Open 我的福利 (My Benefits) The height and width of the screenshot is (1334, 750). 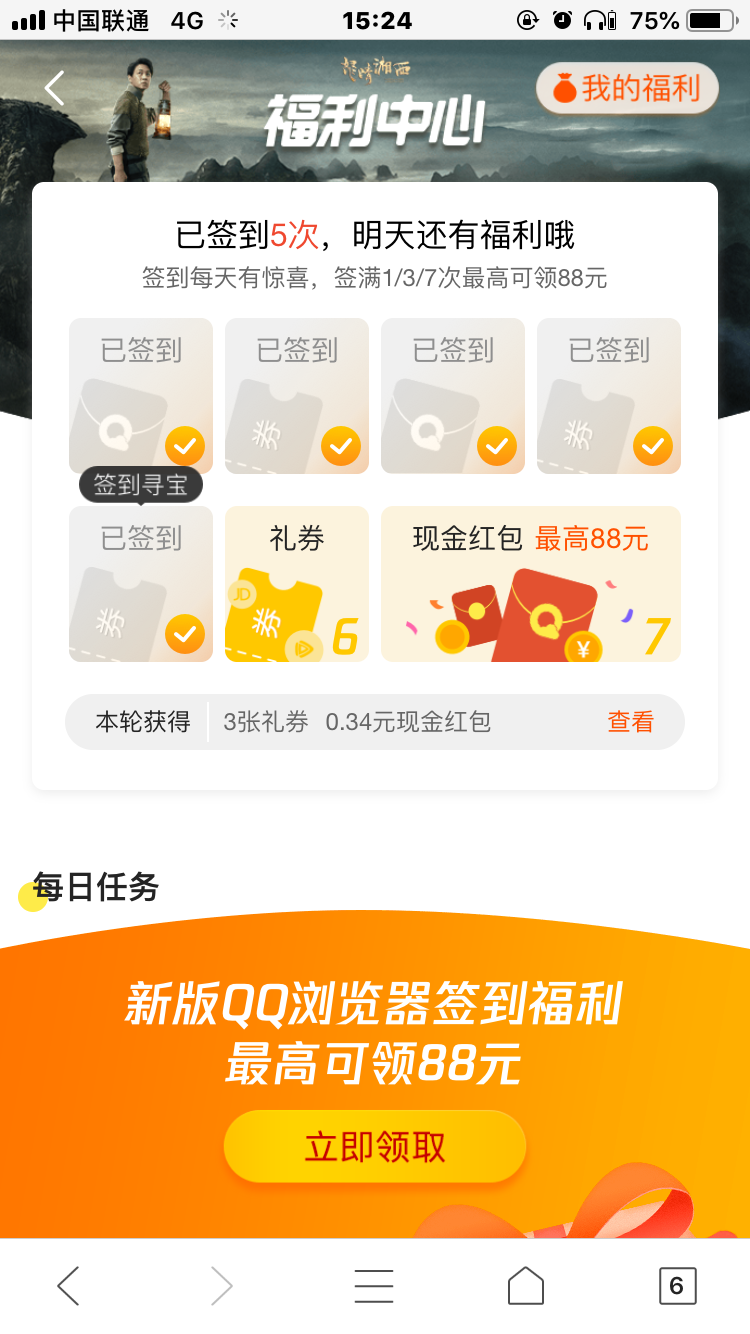pos(627,89)
